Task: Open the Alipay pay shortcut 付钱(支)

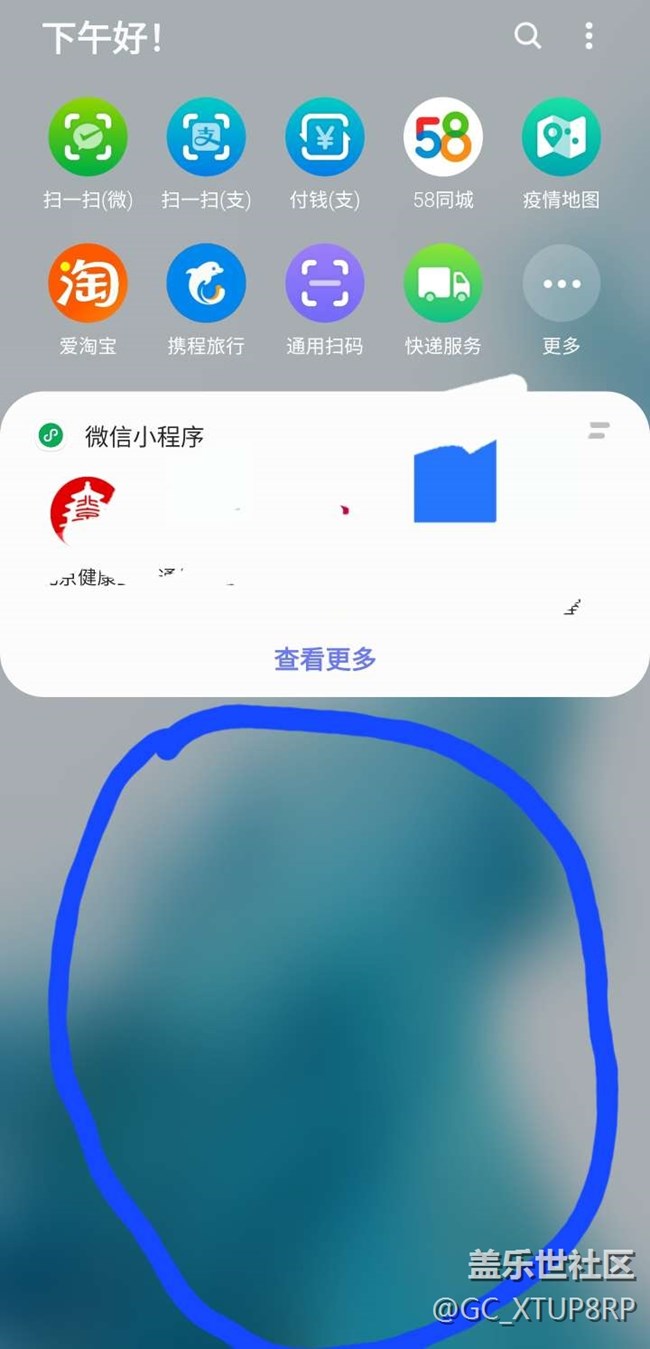Action: 324,137
